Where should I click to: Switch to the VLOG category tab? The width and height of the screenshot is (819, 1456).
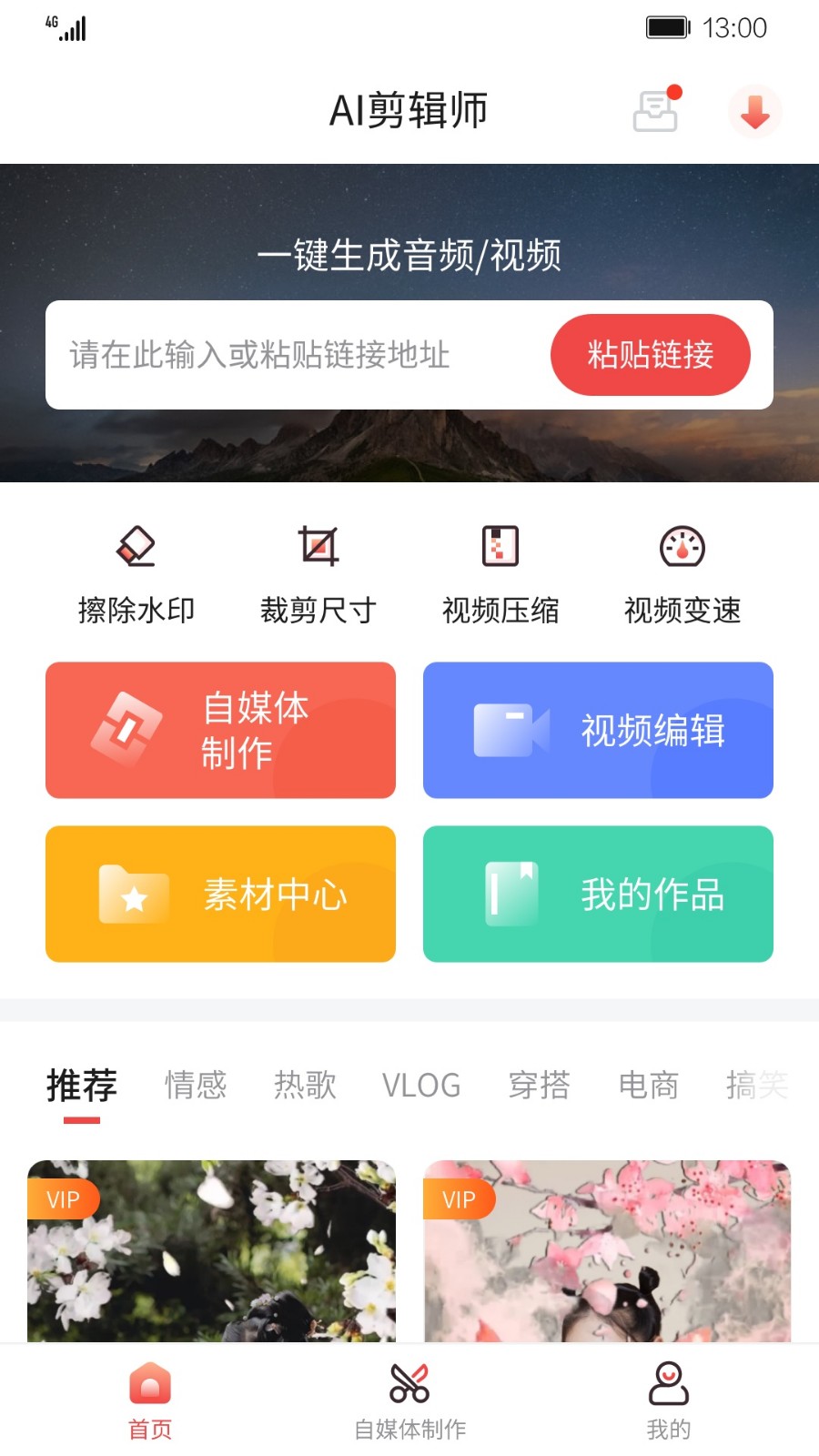(x=420, y=1085)
